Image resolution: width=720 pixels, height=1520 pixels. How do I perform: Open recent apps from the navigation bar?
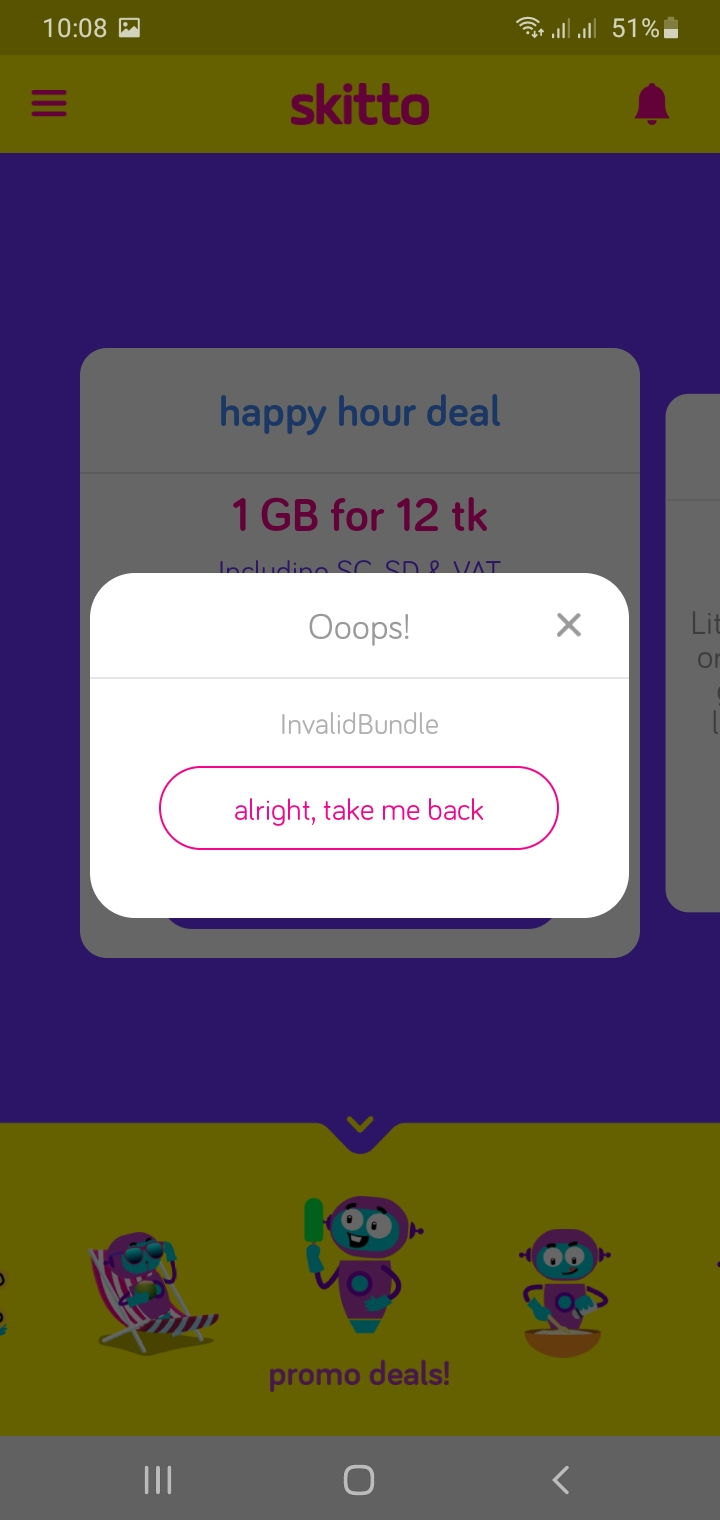(x=158, y=1480)
